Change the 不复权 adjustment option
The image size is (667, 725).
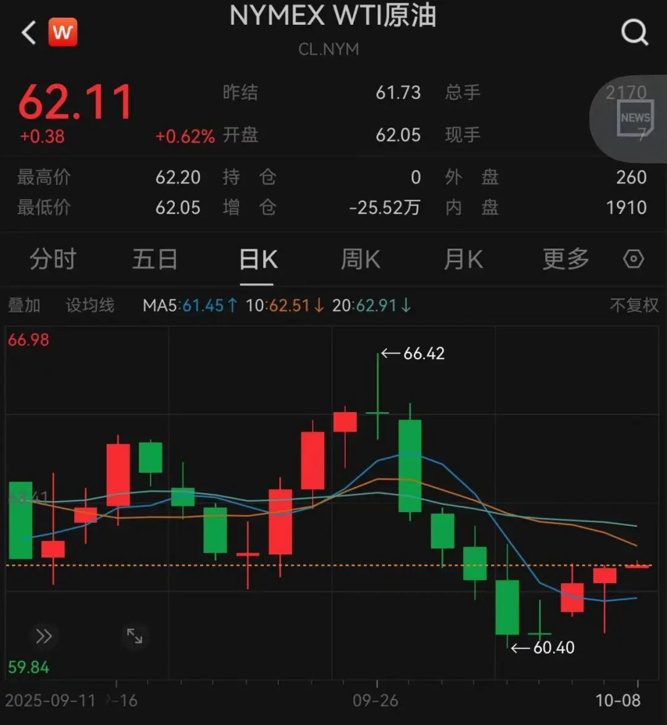pos(634,305)
